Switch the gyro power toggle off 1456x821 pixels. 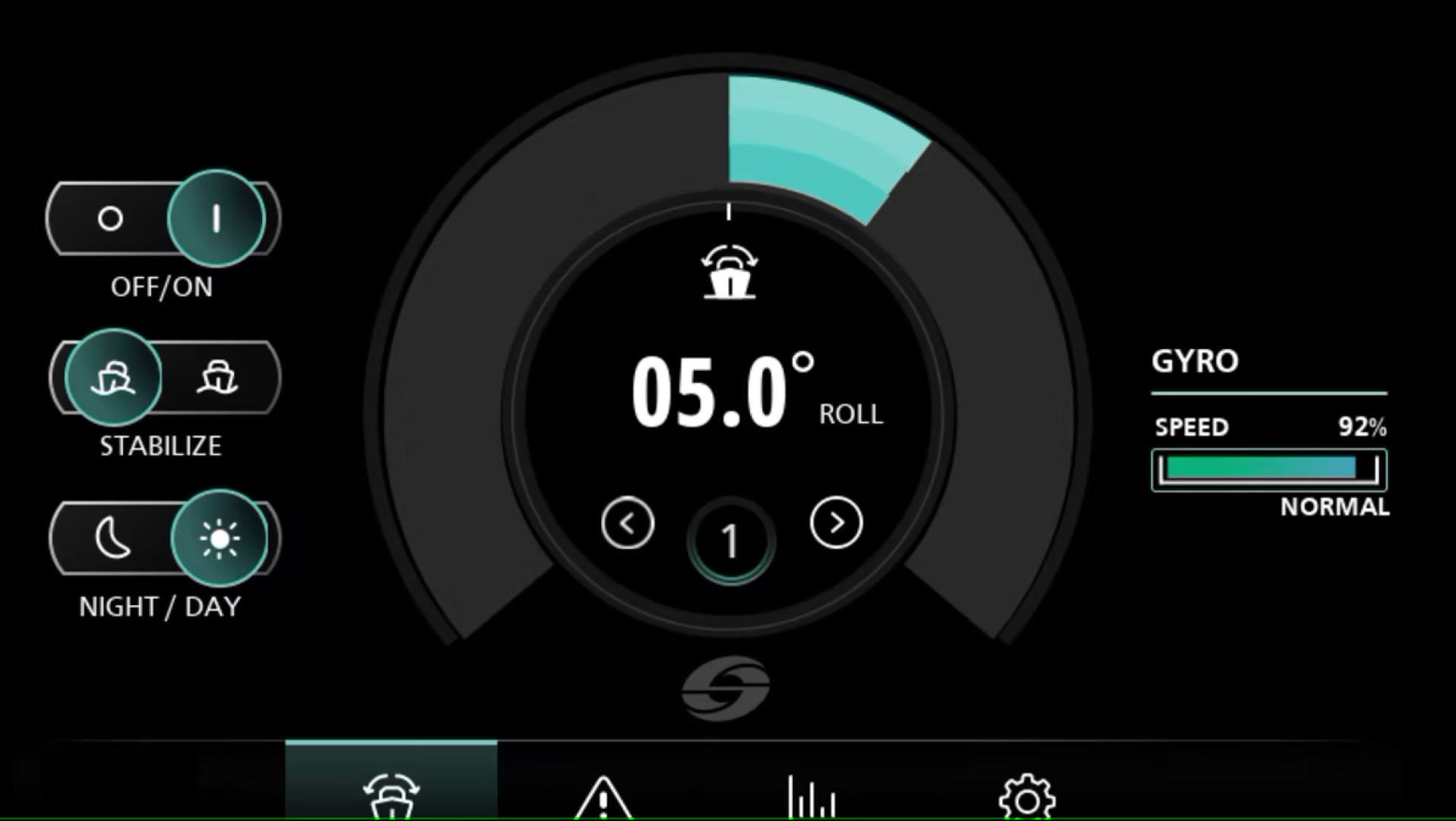point(111,219)
